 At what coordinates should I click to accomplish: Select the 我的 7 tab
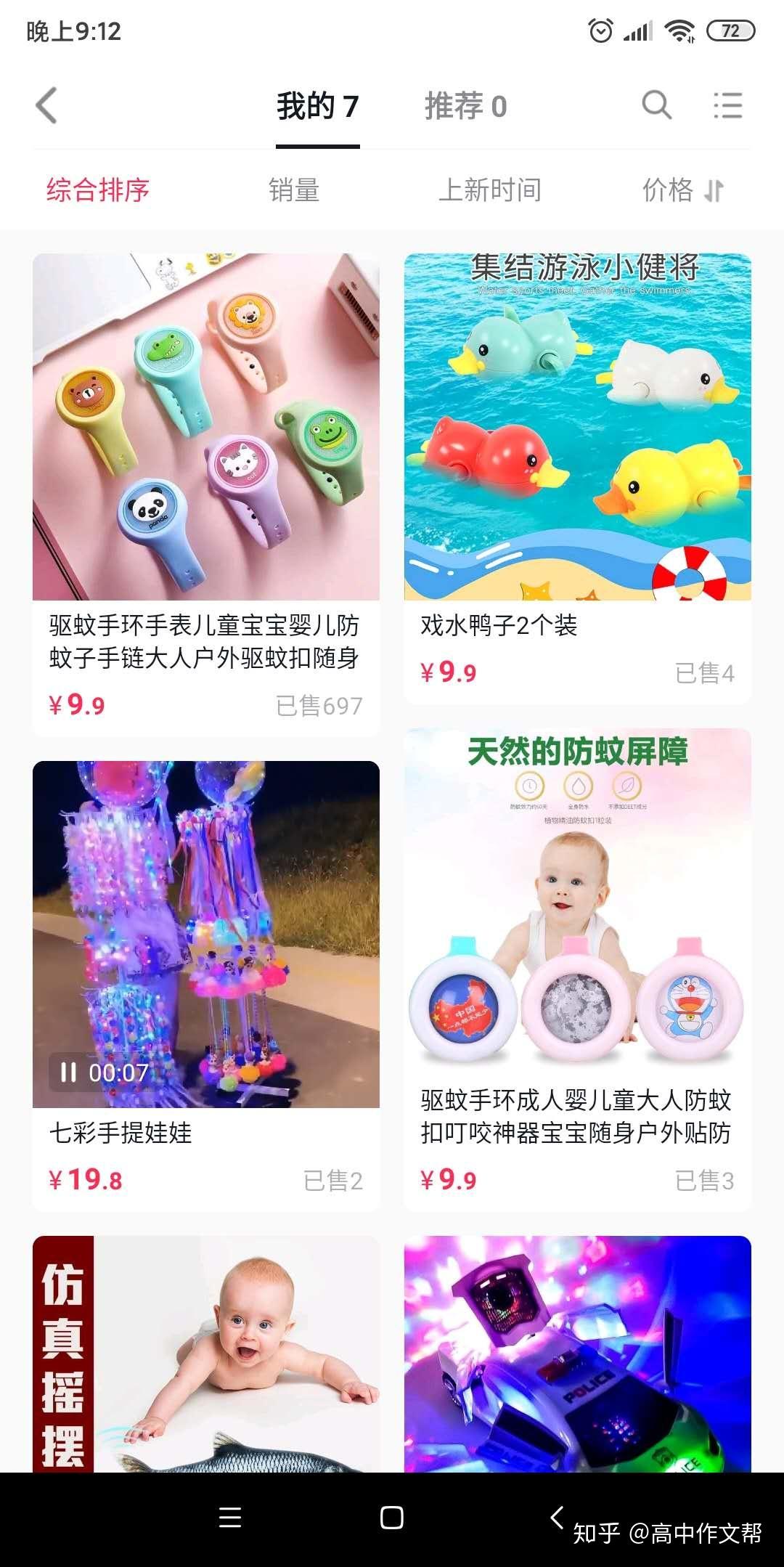click(x=318, y=106)
